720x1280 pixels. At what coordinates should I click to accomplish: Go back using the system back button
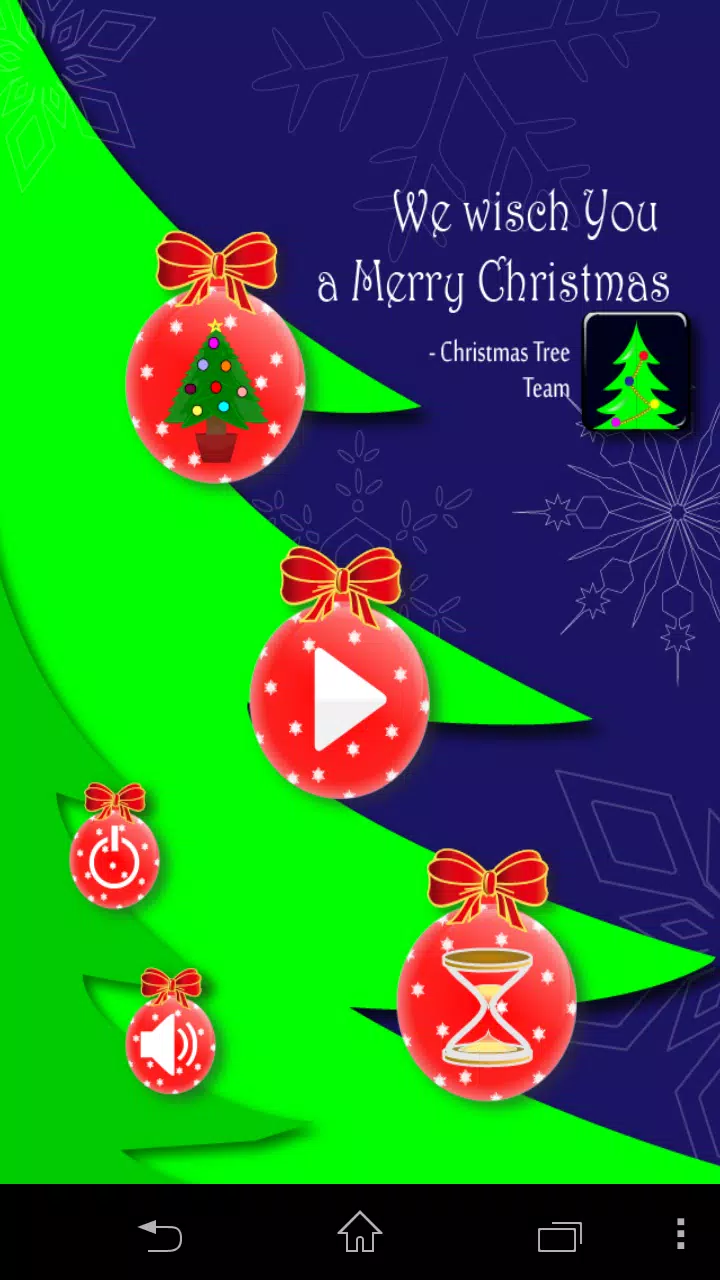160,1235
